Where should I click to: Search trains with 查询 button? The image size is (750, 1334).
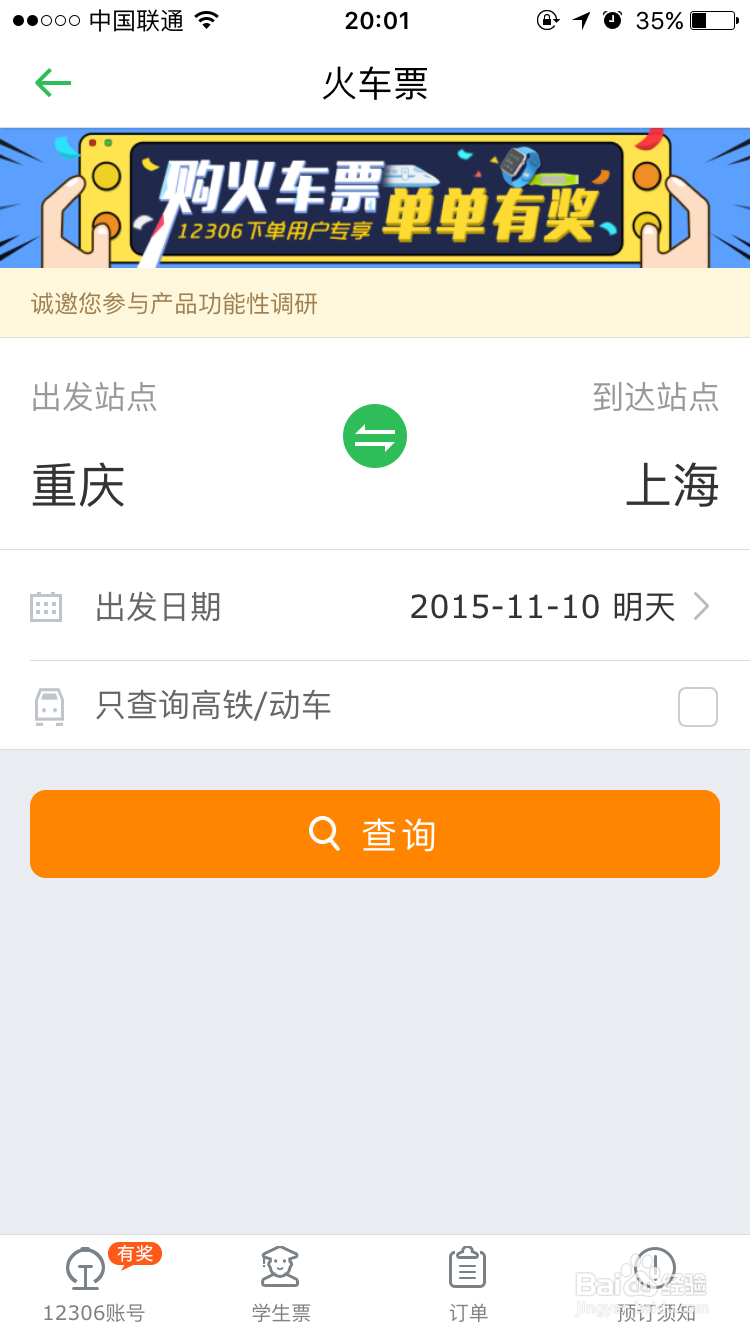[x=375, y=834]
